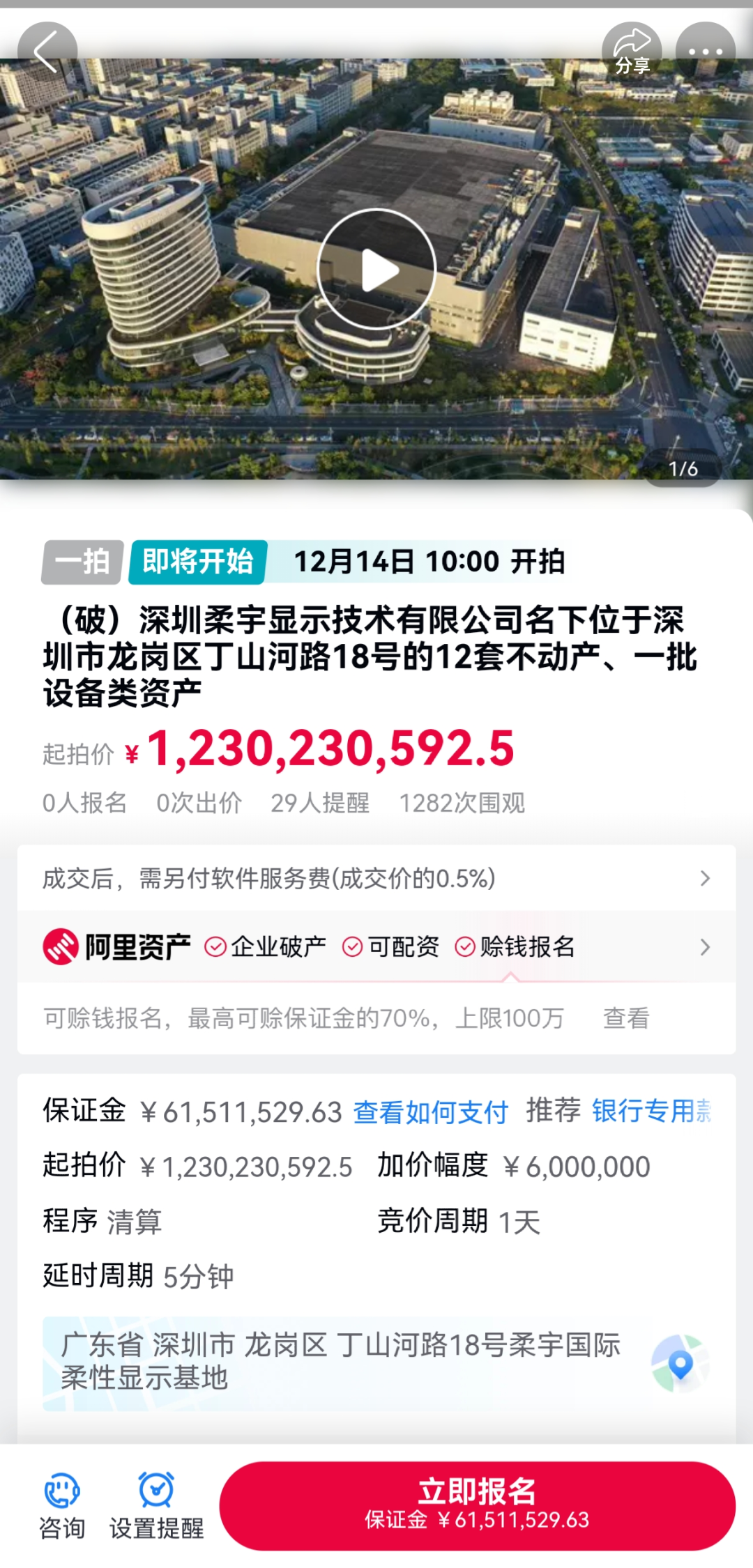The height and width of the screenshot is (1568, 753).
Task: Tap 查看 for the refund sign-up details
Action: click(x=625, y=1019)
